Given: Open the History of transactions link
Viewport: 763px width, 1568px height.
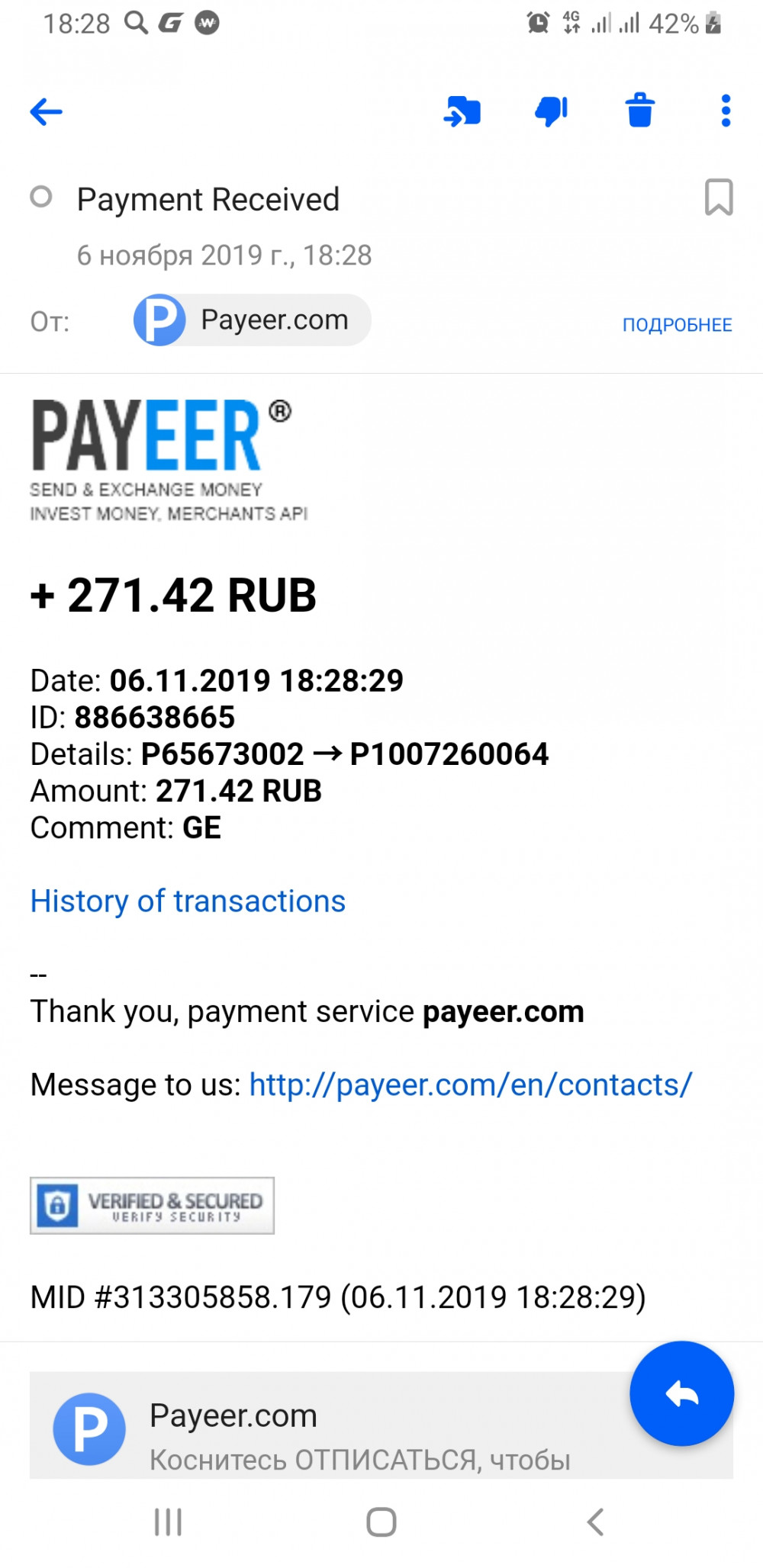Looking at the screenshot, I should click(188, 901).
